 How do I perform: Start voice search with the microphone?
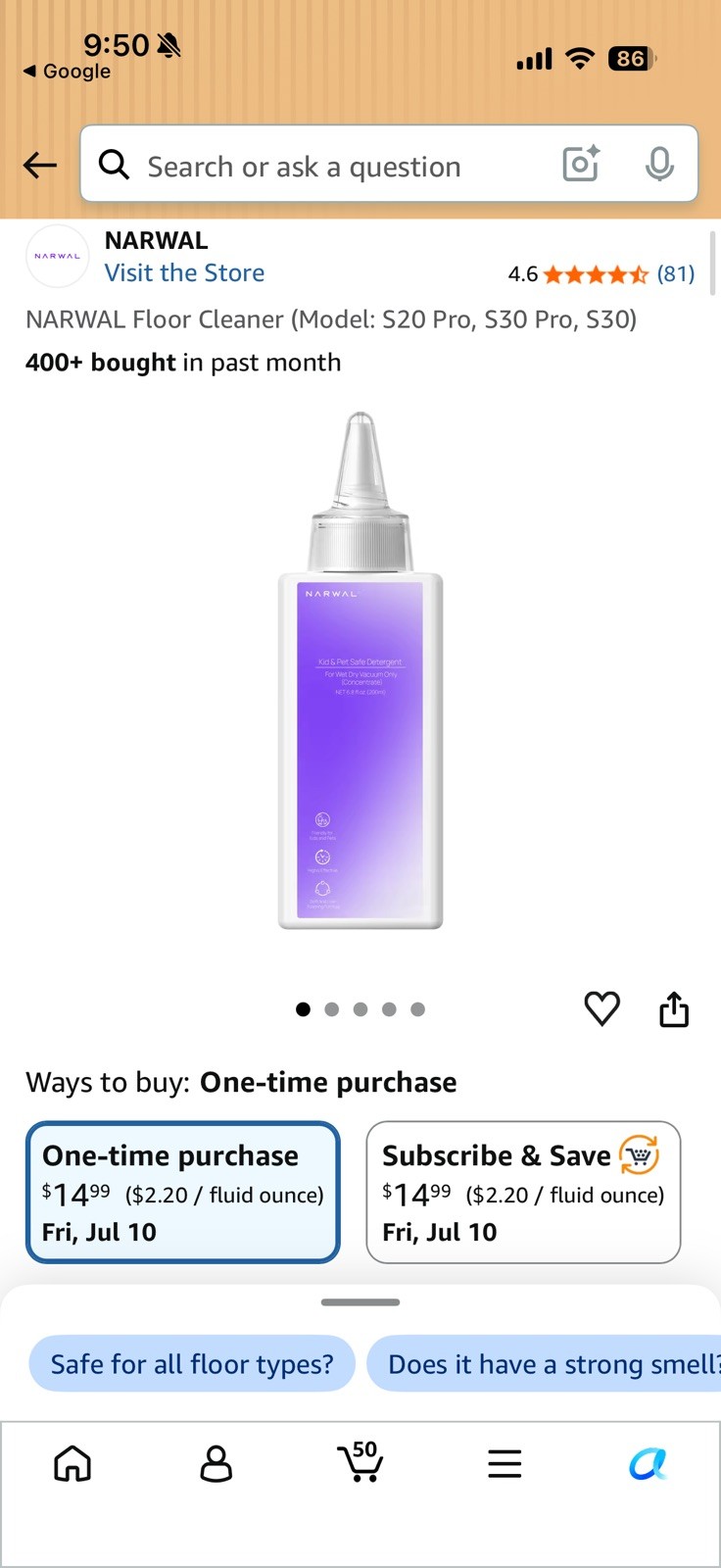click(x=659, y=164)
